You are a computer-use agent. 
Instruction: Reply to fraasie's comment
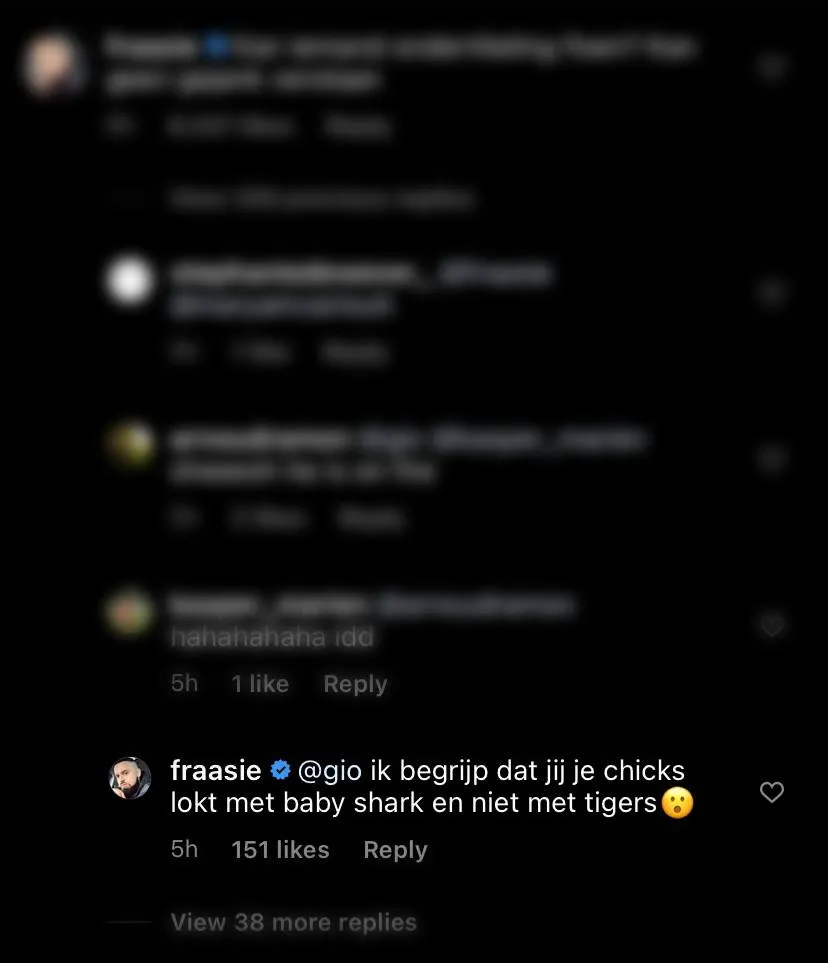395,849
